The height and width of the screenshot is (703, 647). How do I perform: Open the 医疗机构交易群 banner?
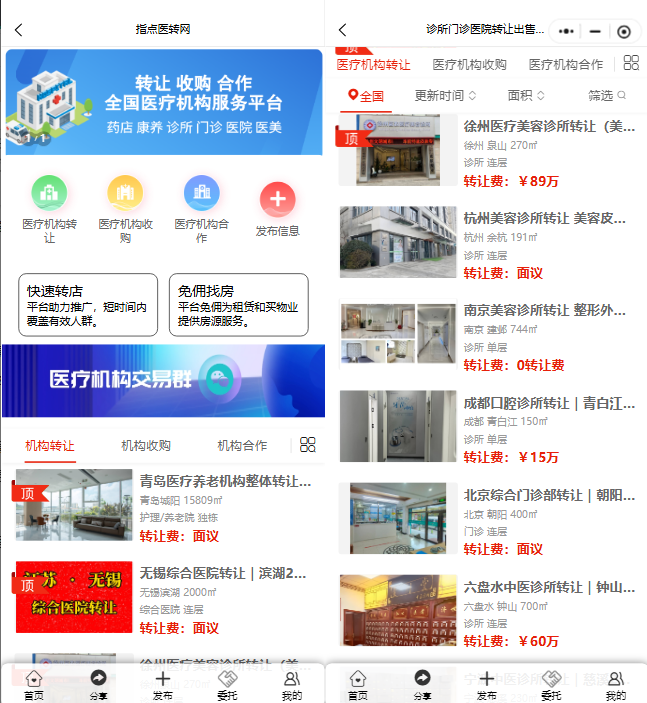163,380
